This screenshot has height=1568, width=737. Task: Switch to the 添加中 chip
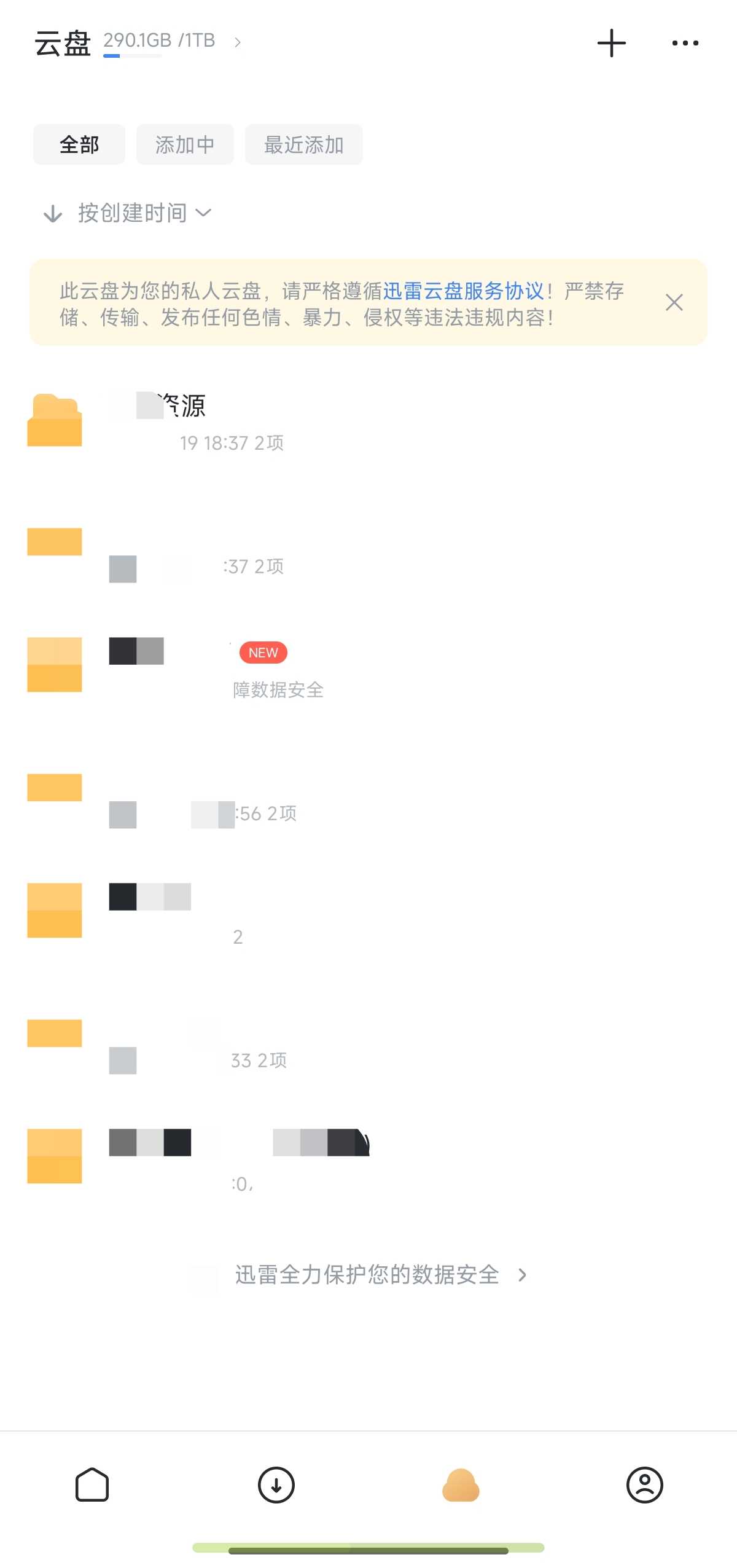(x=185, y=145)
